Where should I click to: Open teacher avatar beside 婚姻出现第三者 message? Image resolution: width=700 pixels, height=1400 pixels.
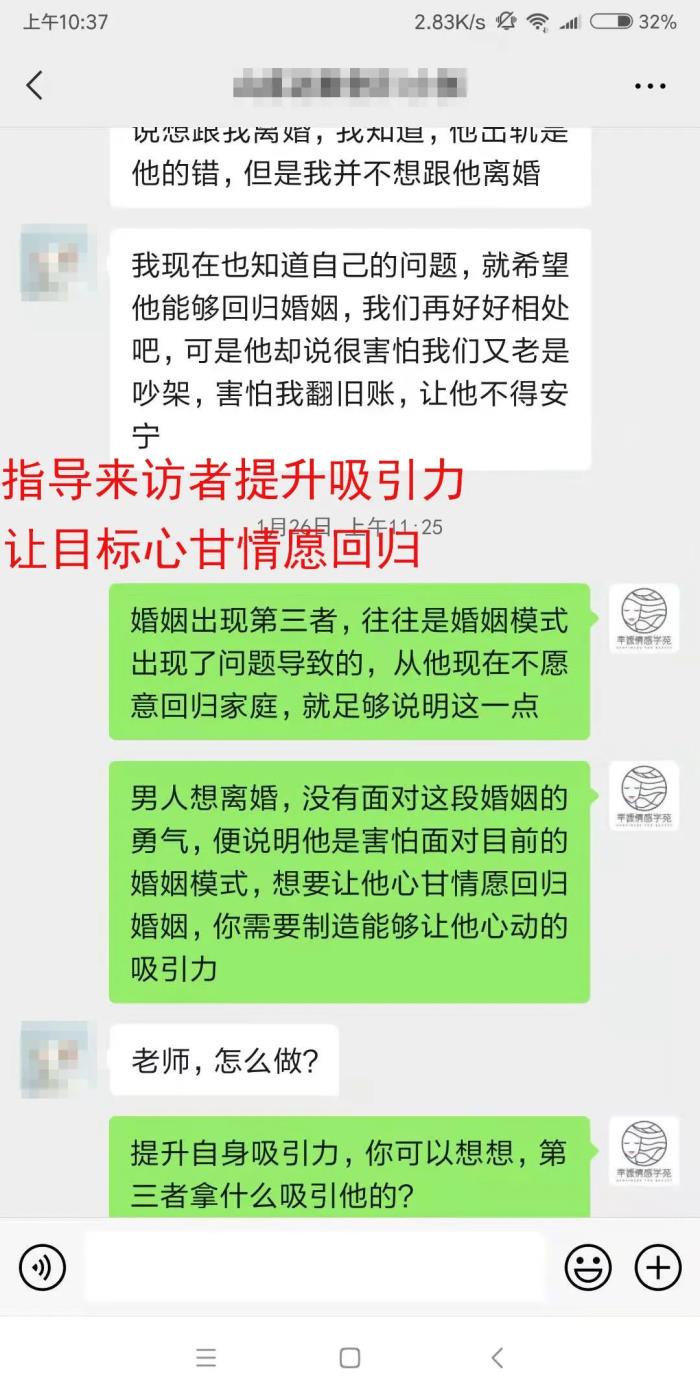click(x=644, y=619)
